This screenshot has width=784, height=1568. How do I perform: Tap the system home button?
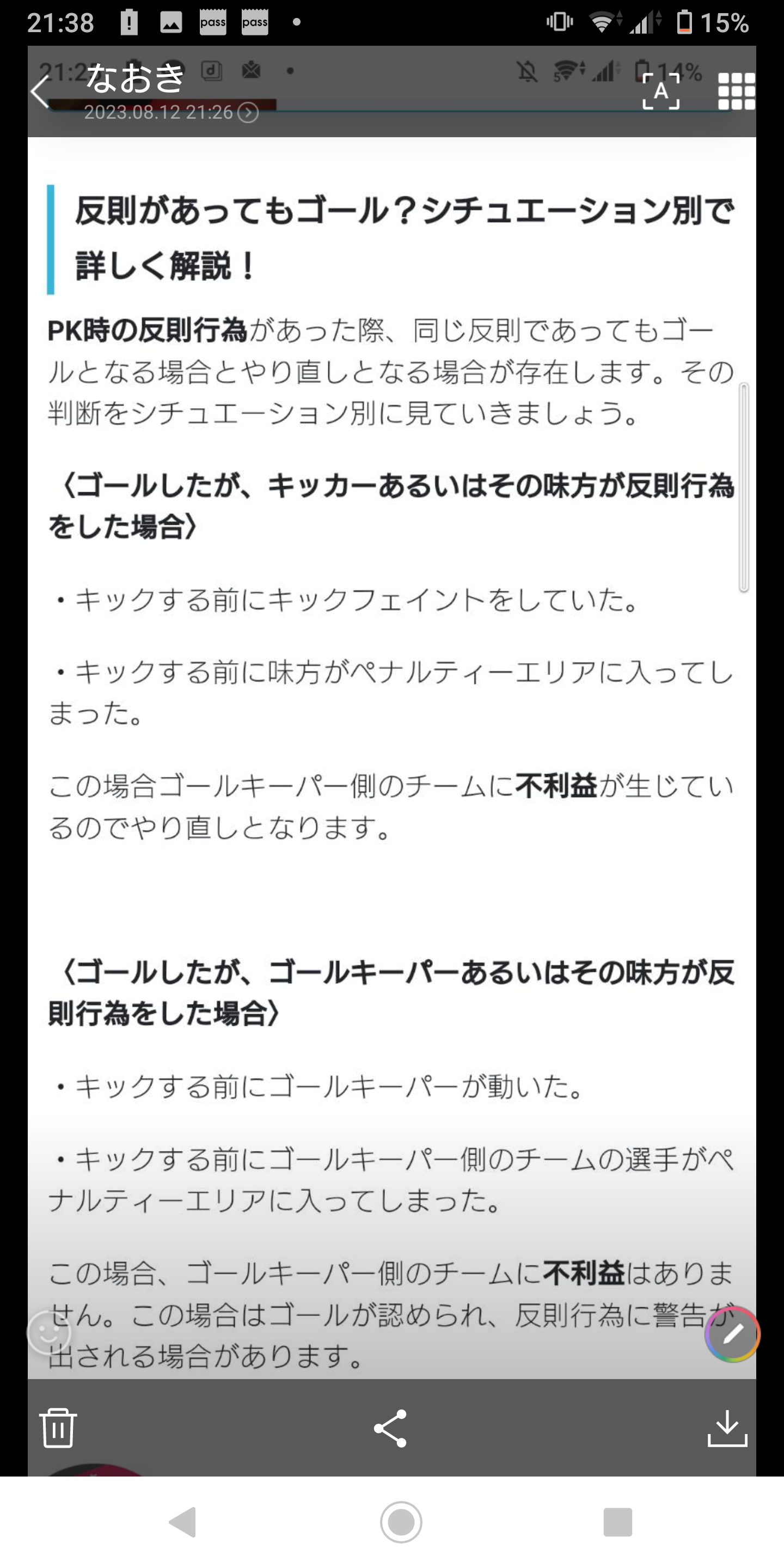point(401,1522)
